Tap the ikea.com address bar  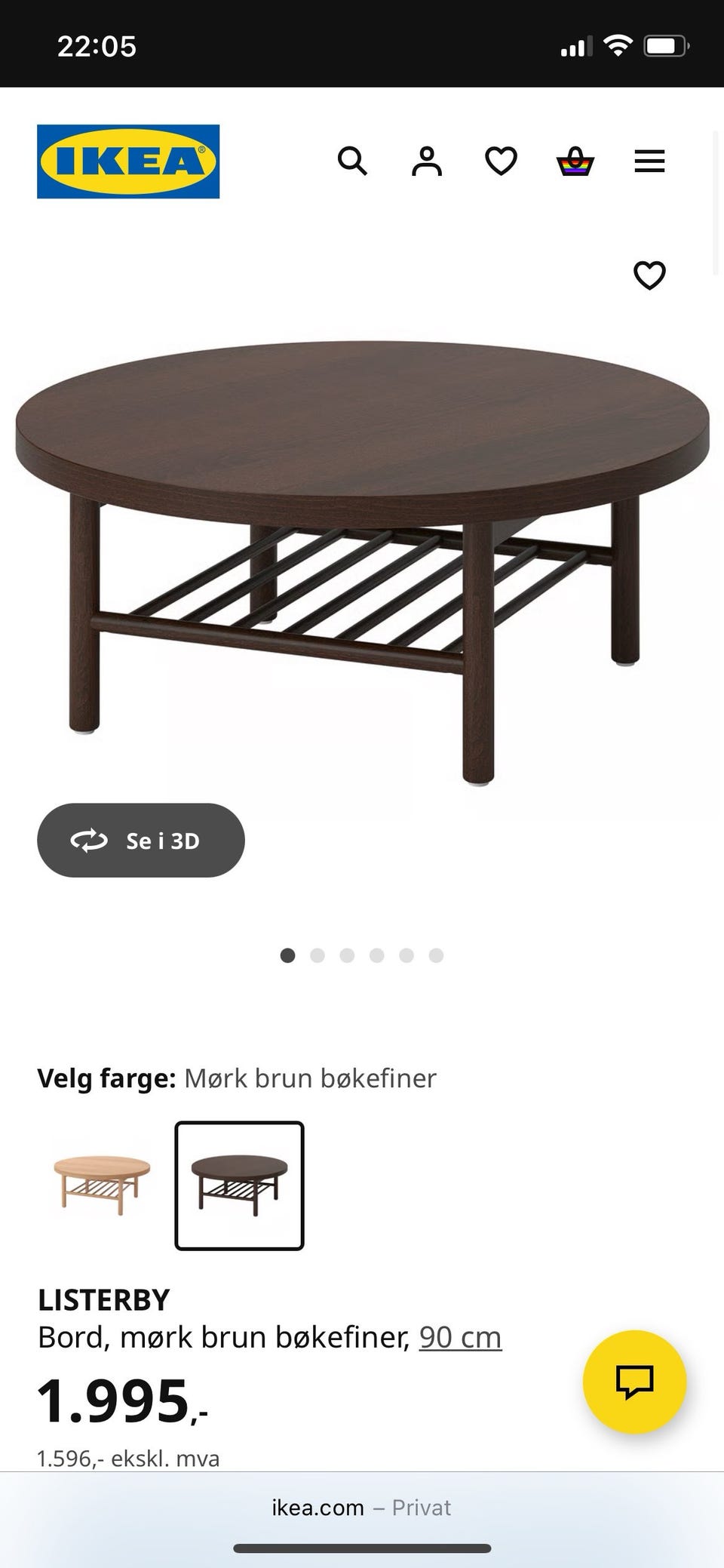[x=316, y=1507]
